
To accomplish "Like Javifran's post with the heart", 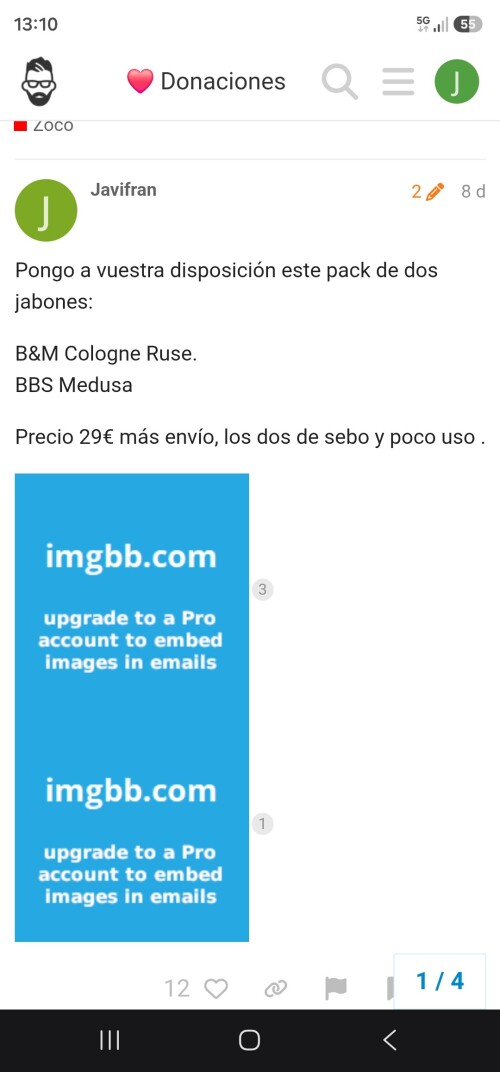I will tap(216, 988).
